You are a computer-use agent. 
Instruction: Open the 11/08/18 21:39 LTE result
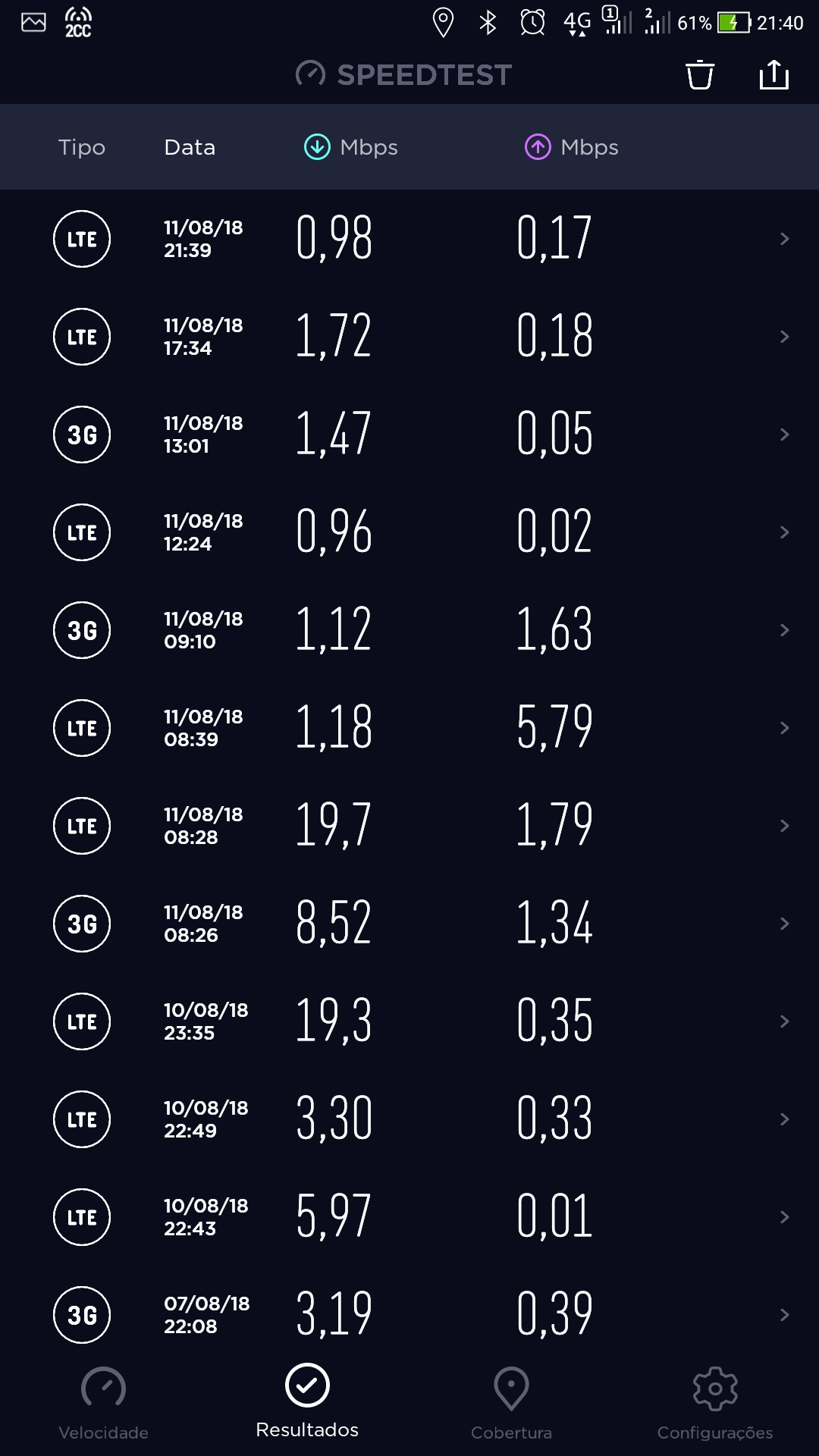coord(409,239)
